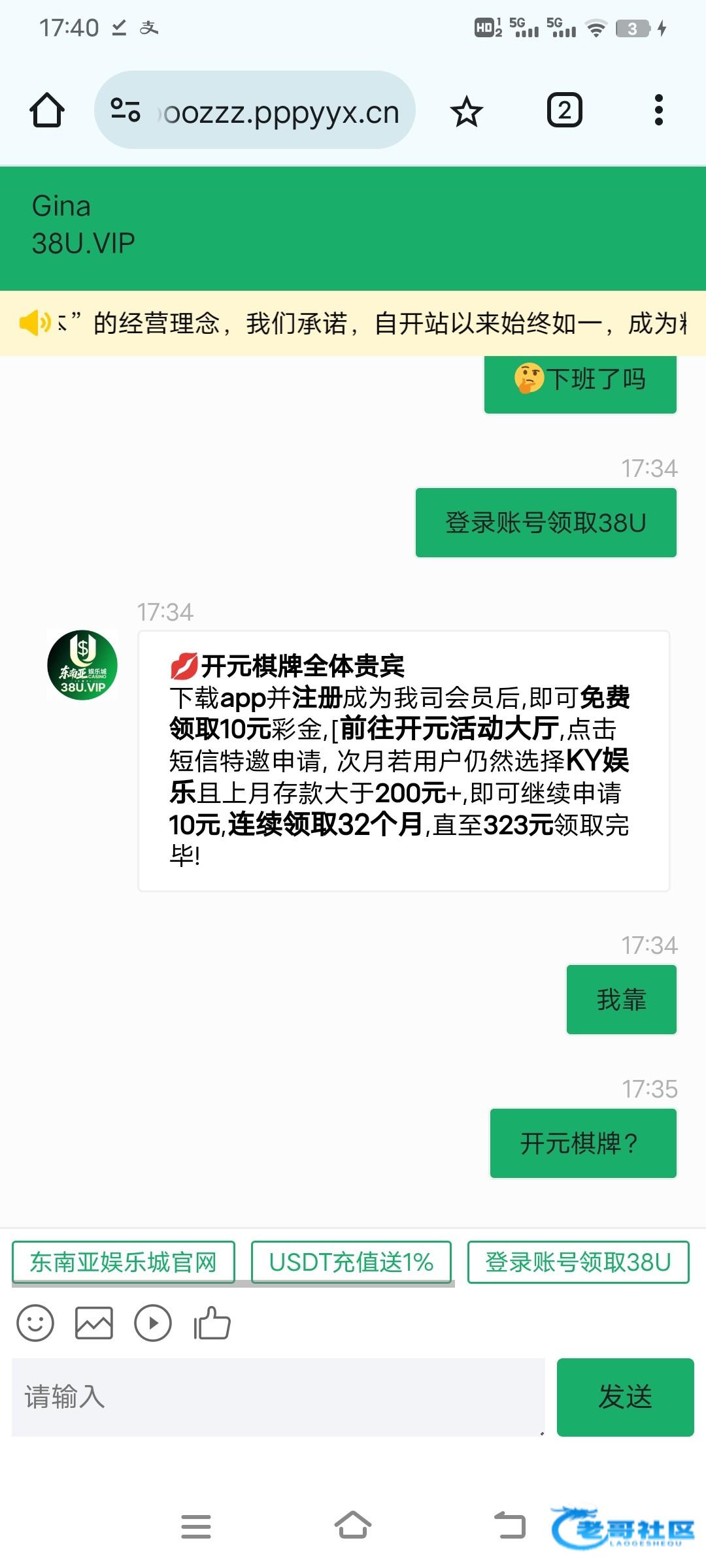The image size is (706, 1568).
Task: Open the tab switcher showing 2 tabs
Action: tap(565, 110)
